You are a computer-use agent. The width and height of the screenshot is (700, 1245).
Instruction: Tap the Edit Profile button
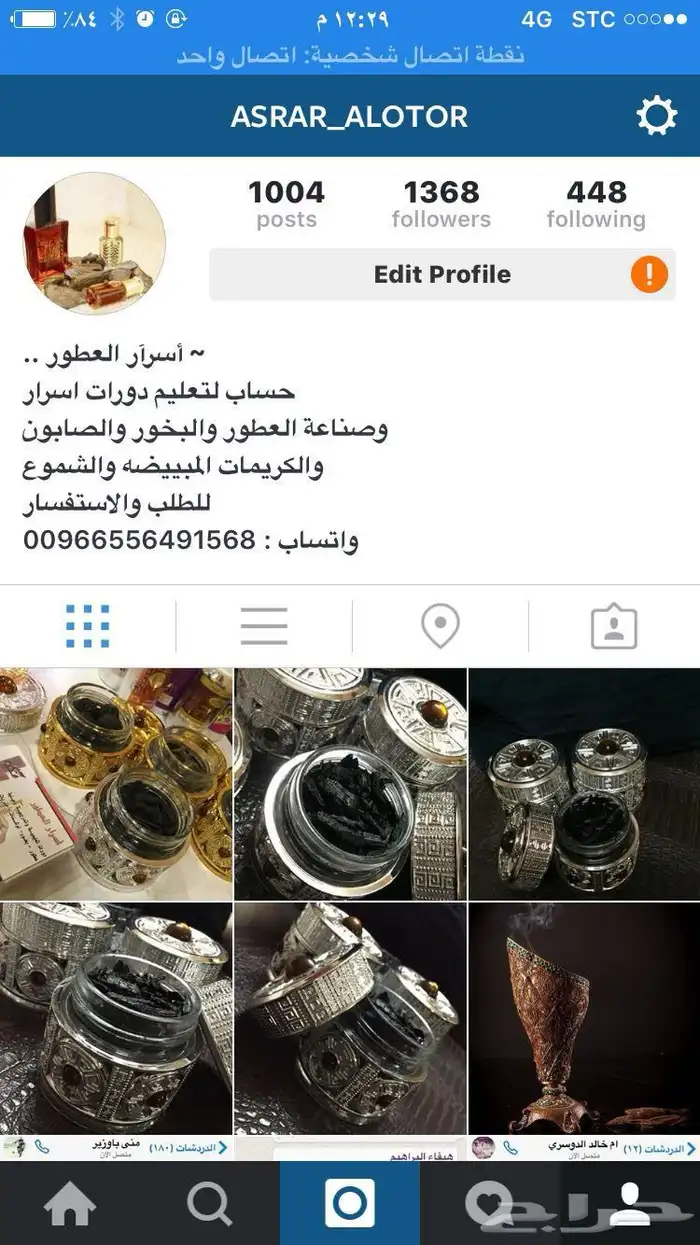(x=442, y=275)
